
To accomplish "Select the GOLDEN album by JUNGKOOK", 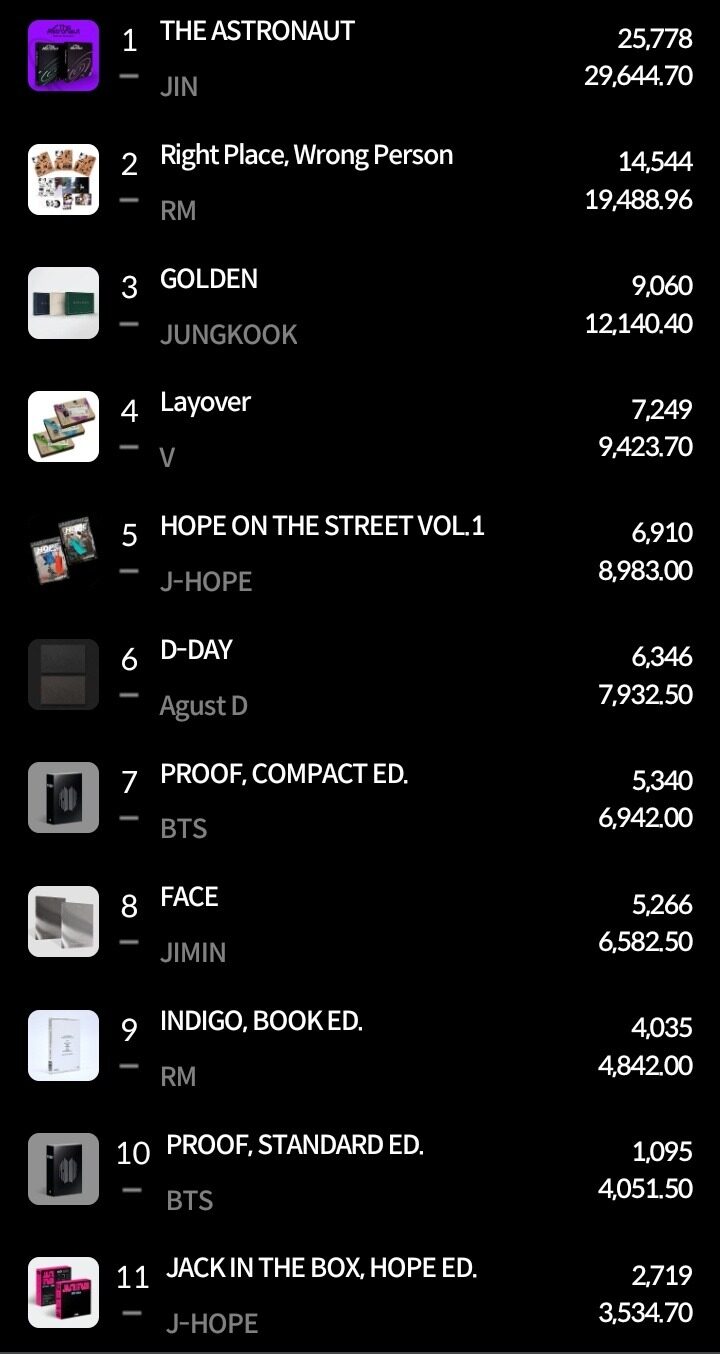I will (209, 280).
